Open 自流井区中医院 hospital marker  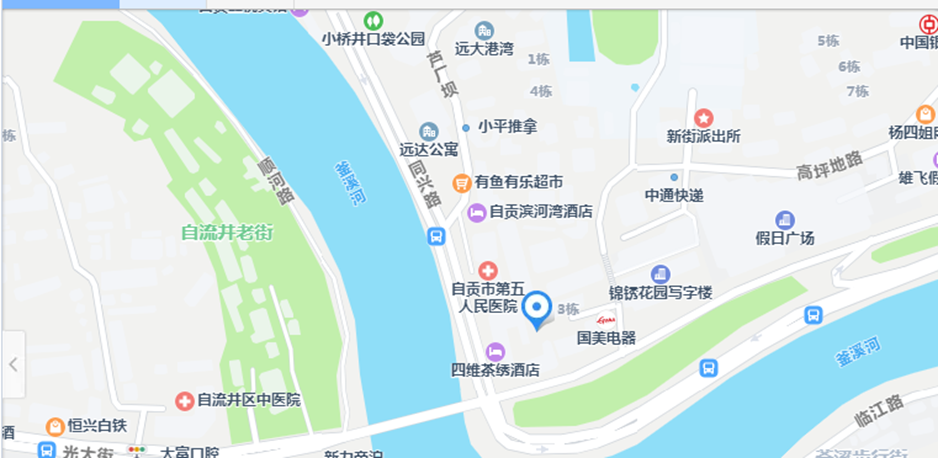(x=185, y=401)
